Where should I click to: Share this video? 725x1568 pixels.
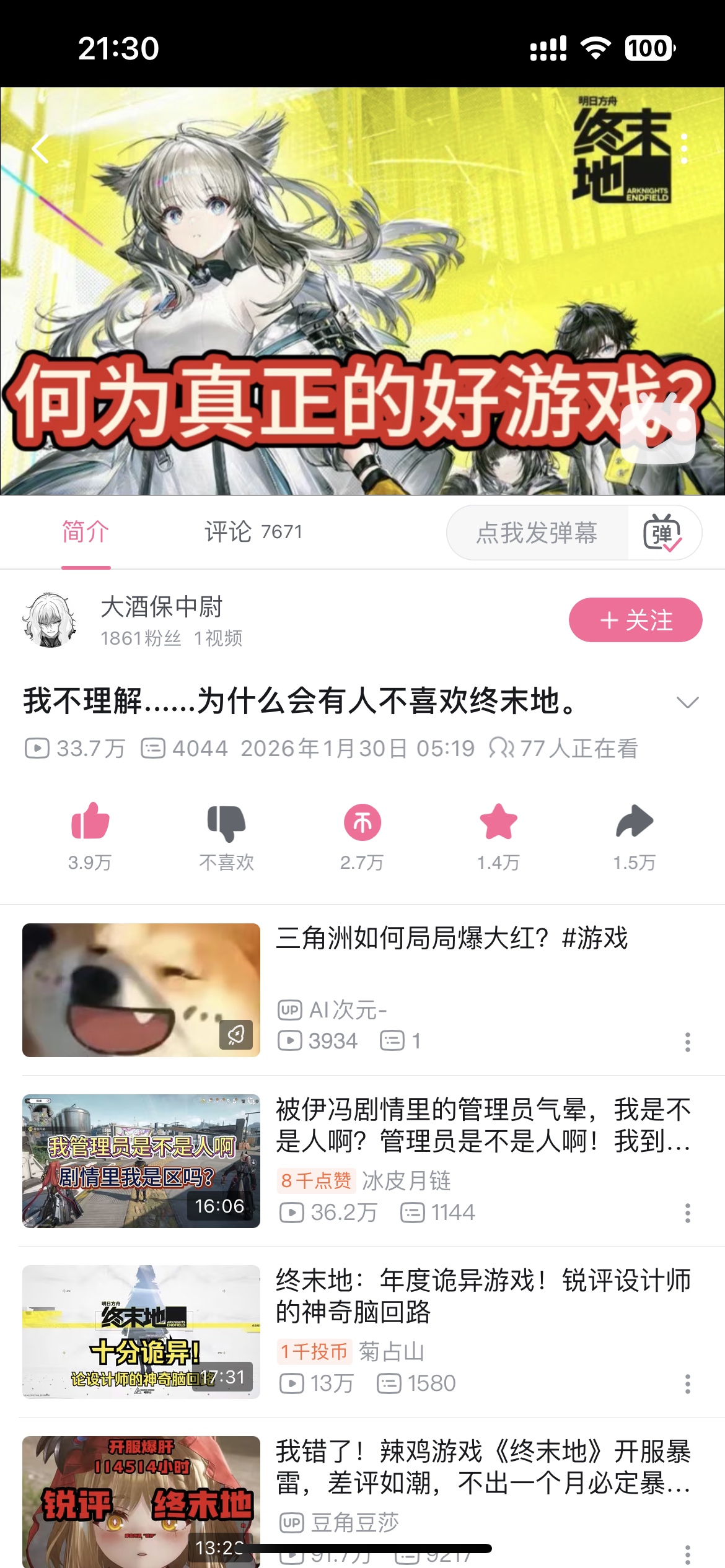point(634,822)
